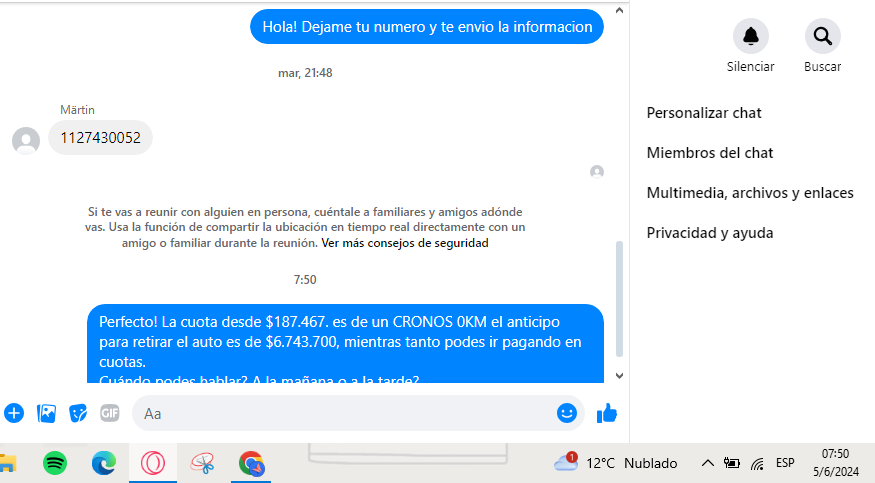Open Märtin's profile avatar
The image size is (875, 483).
click(26, 140)
